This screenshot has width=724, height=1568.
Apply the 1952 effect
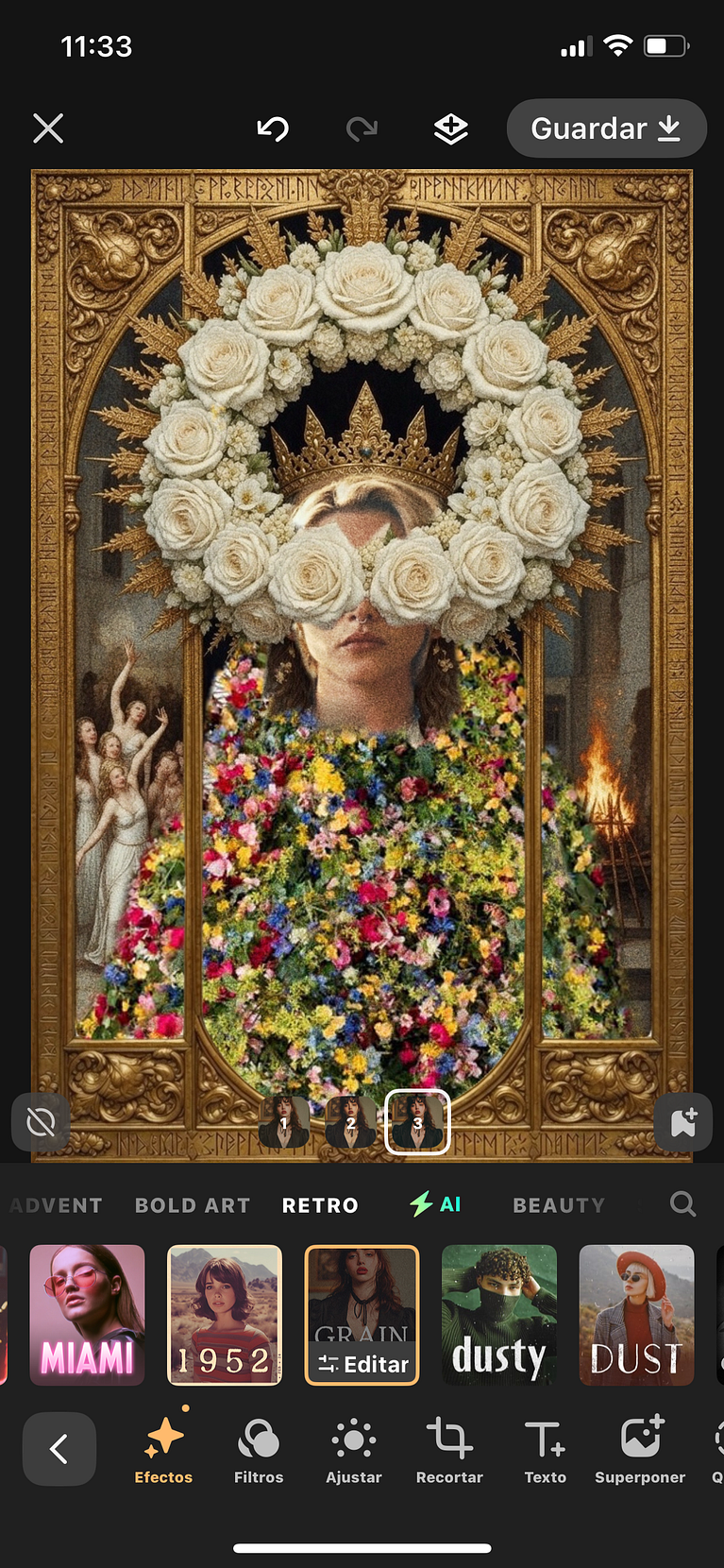[x=225, y=1315]
